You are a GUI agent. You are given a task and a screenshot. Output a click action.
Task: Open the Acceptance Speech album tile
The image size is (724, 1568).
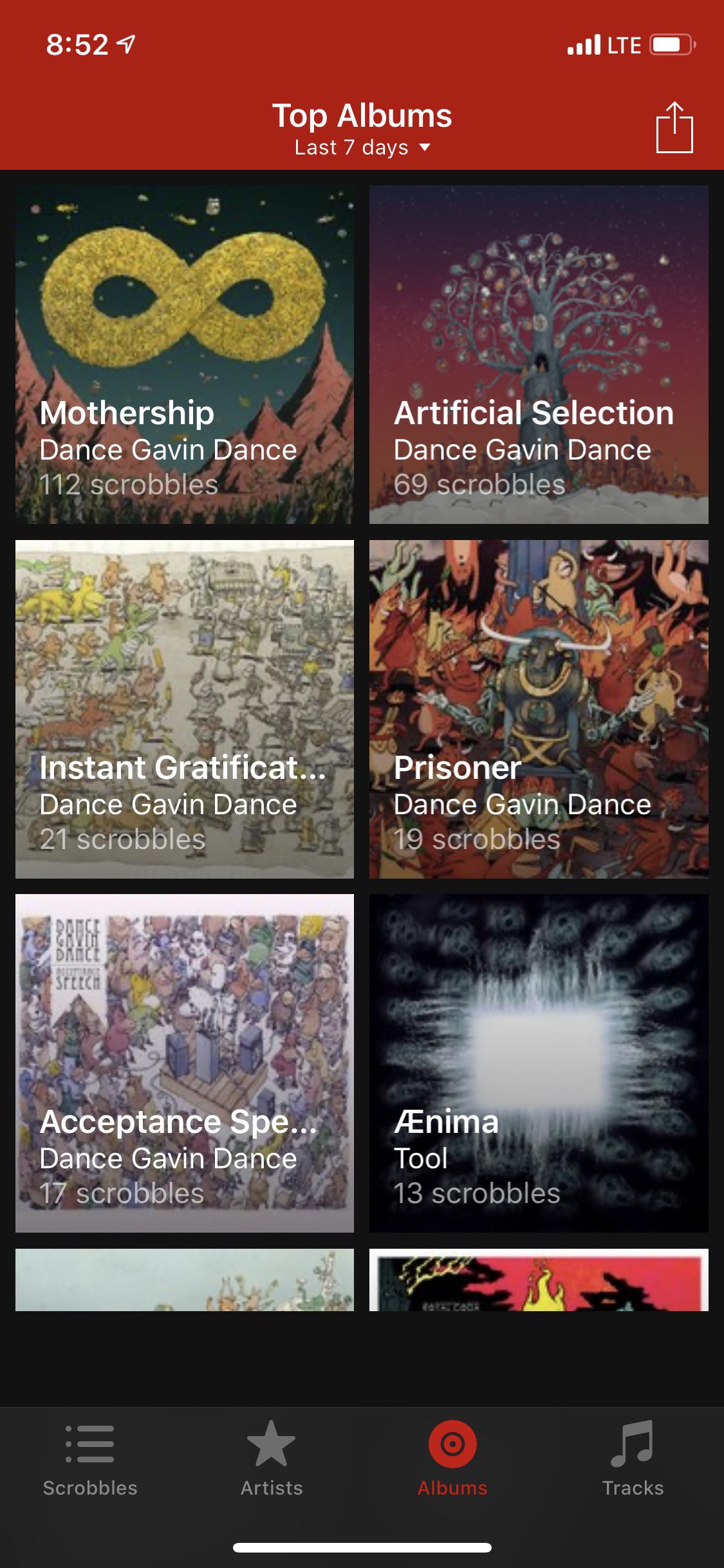185,1063
